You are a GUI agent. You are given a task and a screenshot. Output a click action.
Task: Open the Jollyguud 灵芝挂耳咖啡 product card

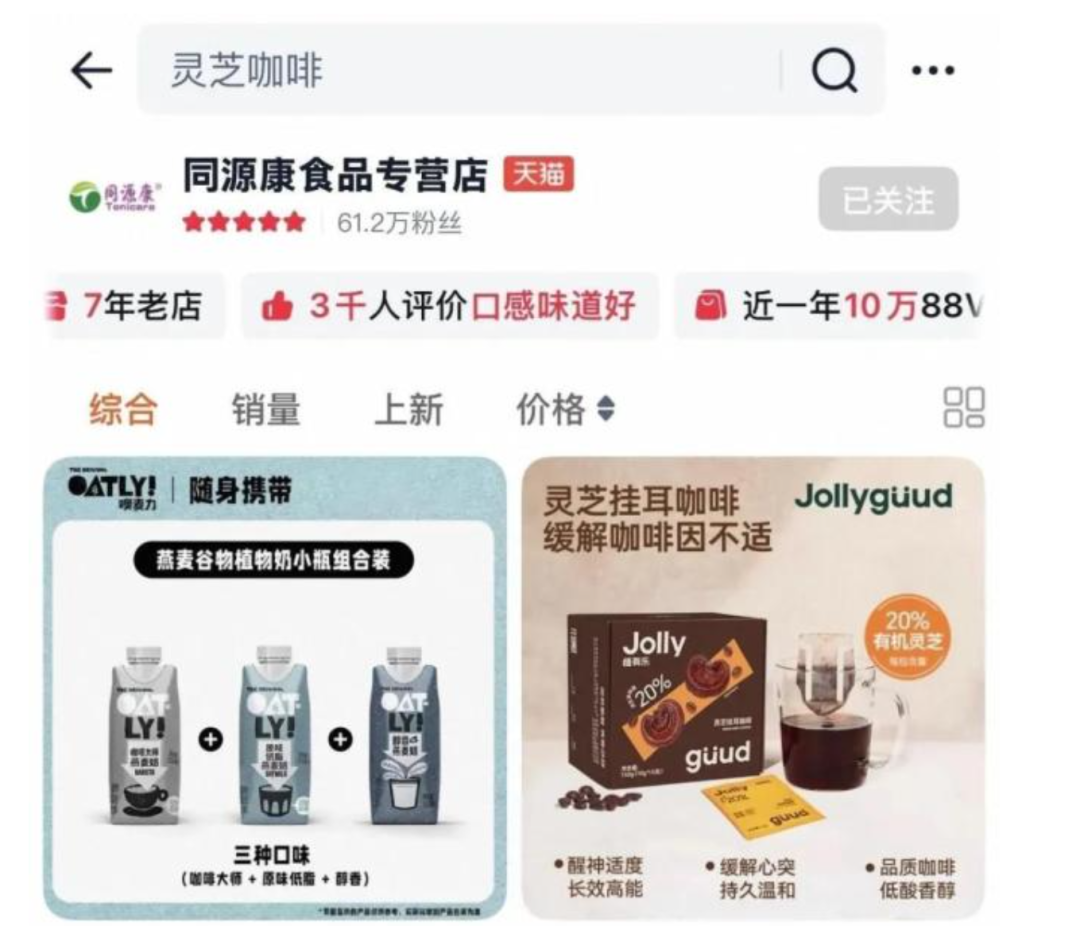tap(752, 688)
